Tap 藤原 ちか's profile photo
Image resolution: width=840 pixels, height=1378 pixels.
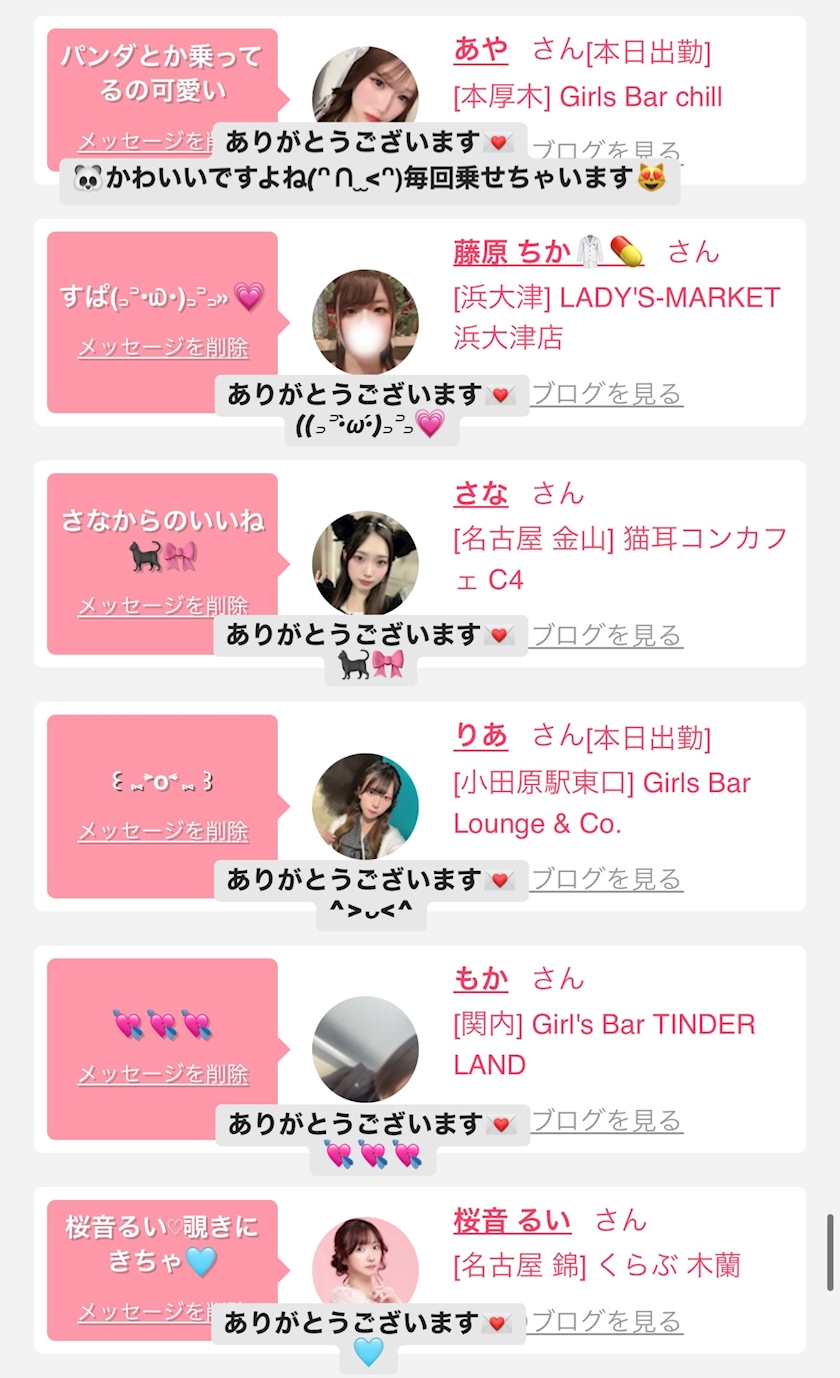pos(365,322)
